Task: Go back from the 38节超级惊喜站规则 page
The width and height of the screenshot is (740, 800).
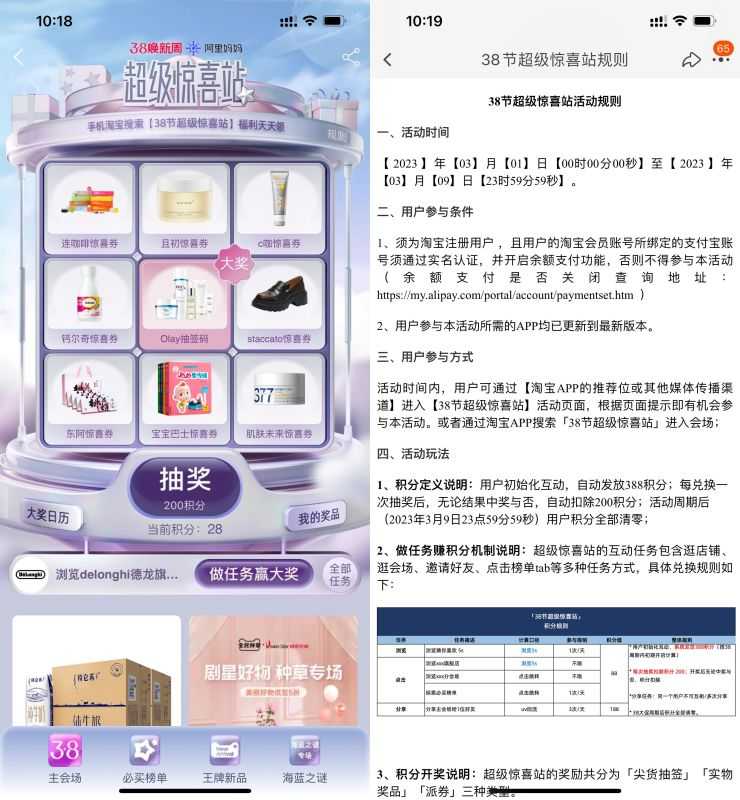Action: (388, 60)
